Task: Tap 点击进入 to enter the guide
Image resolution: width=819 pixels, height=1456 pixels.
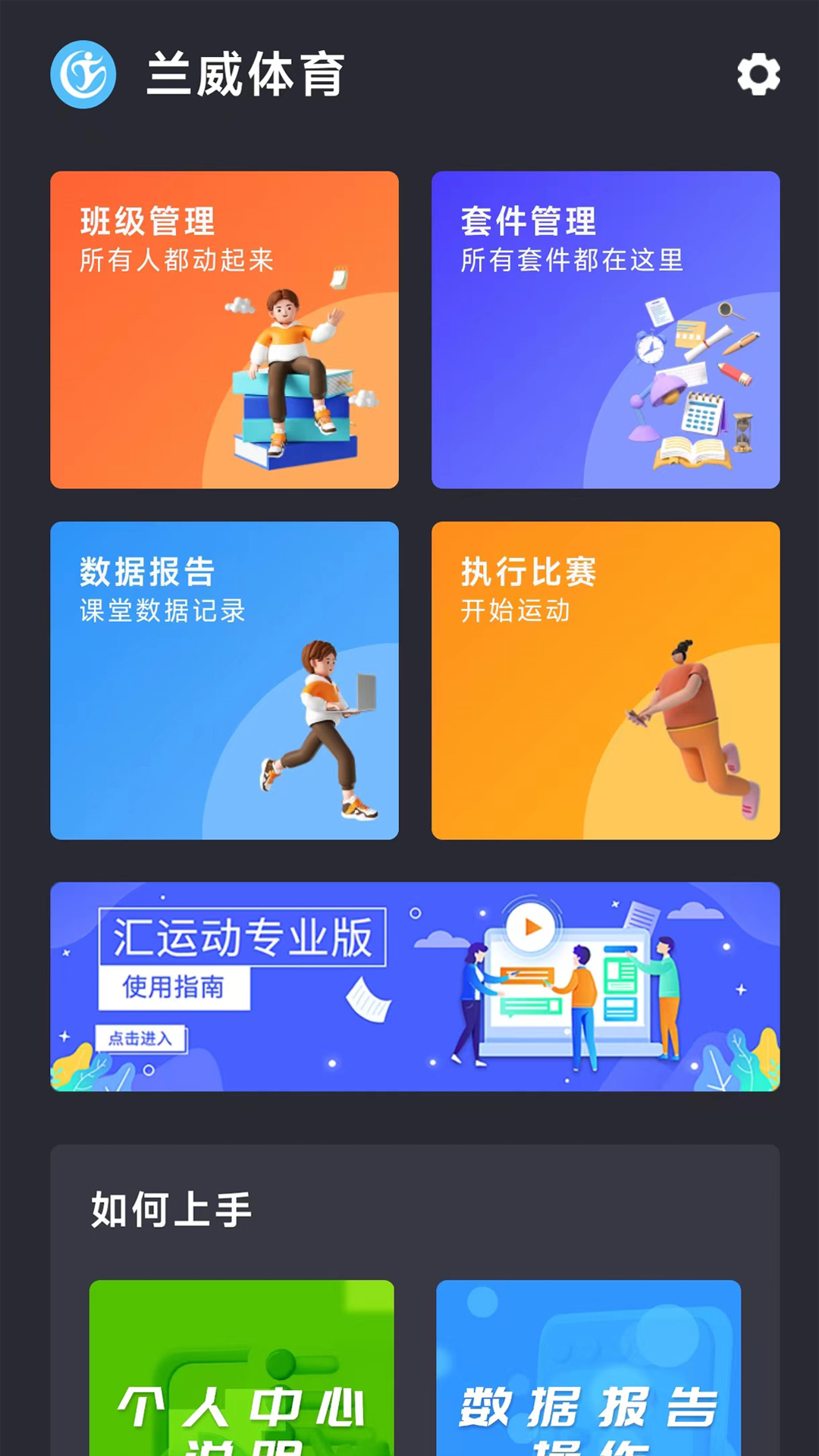Action: (139, 1040)
